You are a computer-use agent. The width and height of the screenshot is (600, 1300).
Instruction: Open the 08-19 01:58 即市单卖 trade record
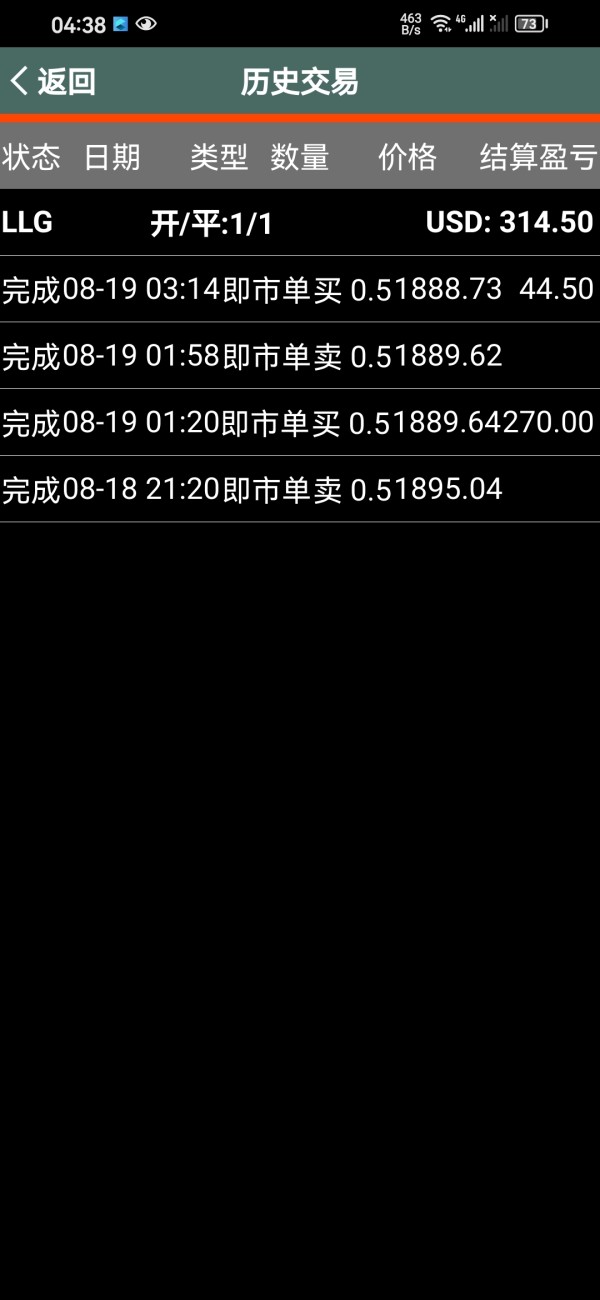(300, 356)
